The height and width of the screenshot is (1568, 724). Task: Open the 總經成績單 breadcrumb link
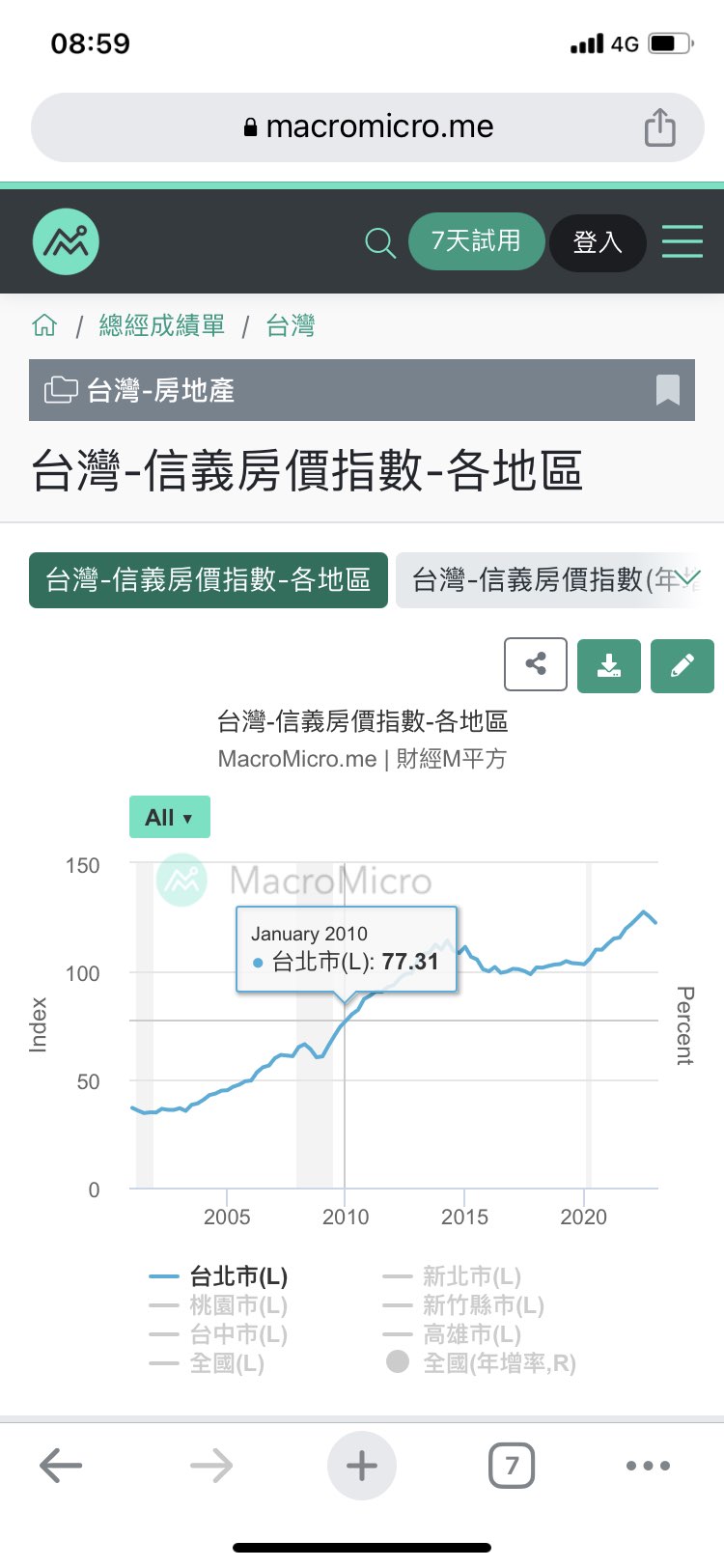(161, 325)
